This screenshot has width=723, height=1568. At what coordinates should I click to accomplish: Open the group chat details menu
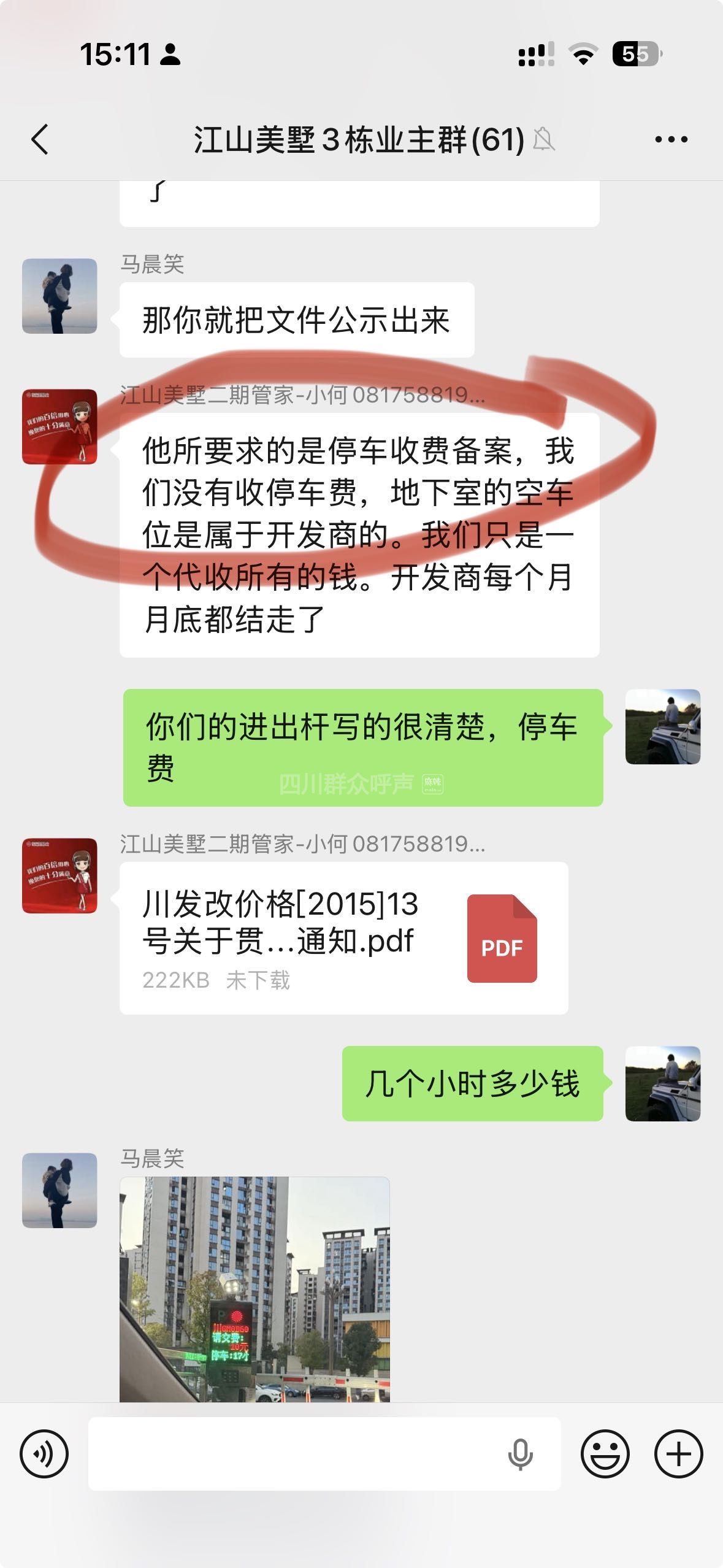point(671,139)
